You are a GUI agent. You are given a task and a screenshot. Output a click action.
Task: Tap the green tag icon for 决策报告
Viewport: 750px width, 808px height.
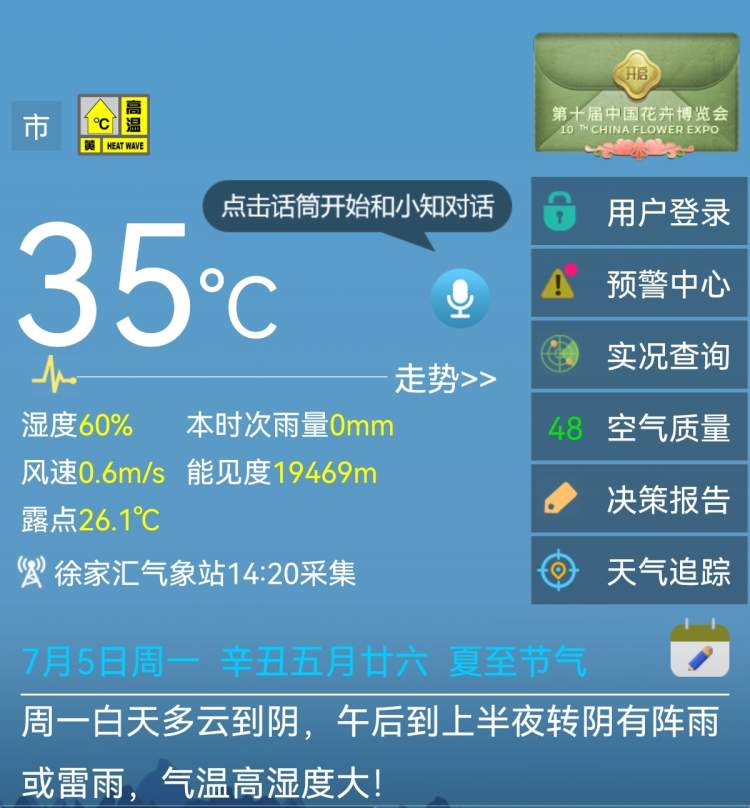(560, 495)
